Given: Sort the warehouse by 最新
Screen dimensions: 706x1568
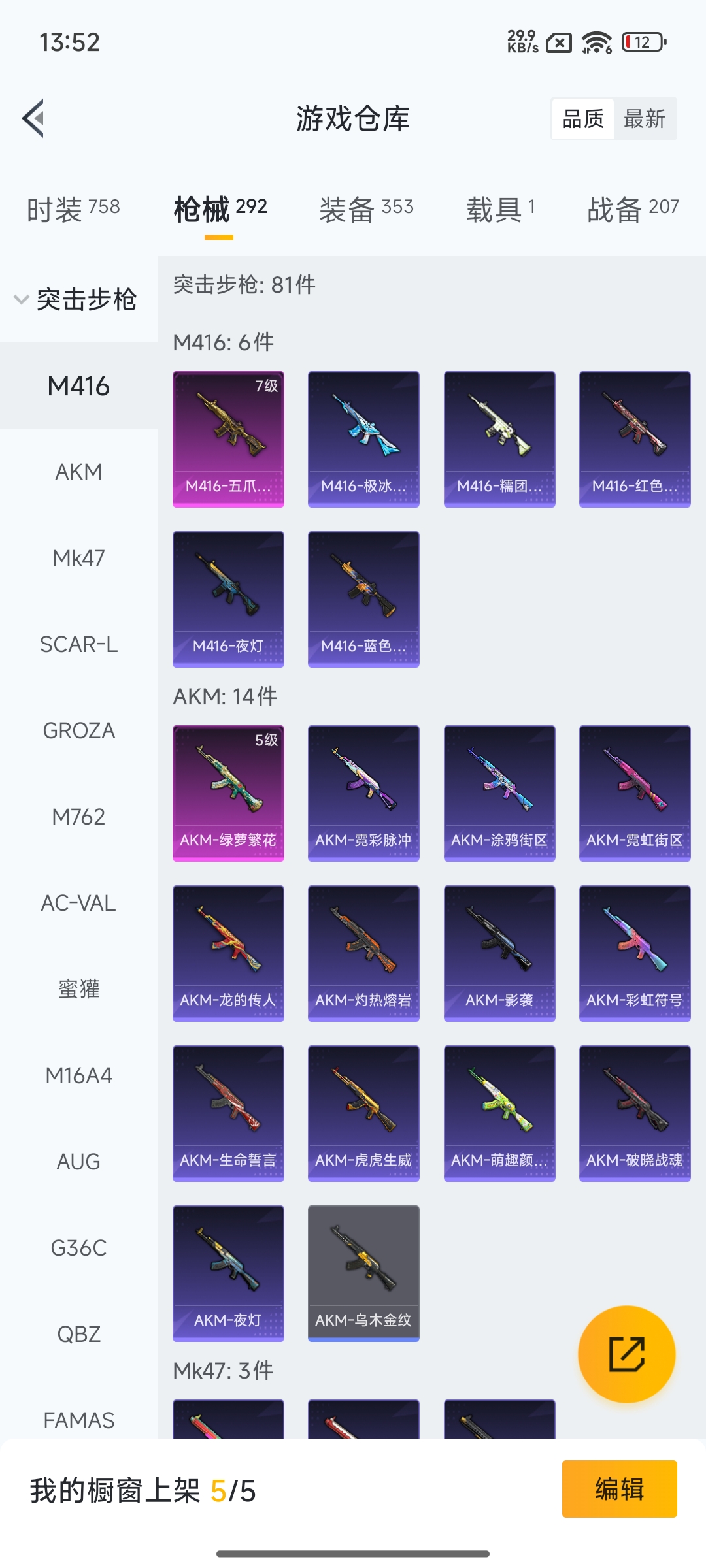Looking at the screenshot, I should [644, 119].
